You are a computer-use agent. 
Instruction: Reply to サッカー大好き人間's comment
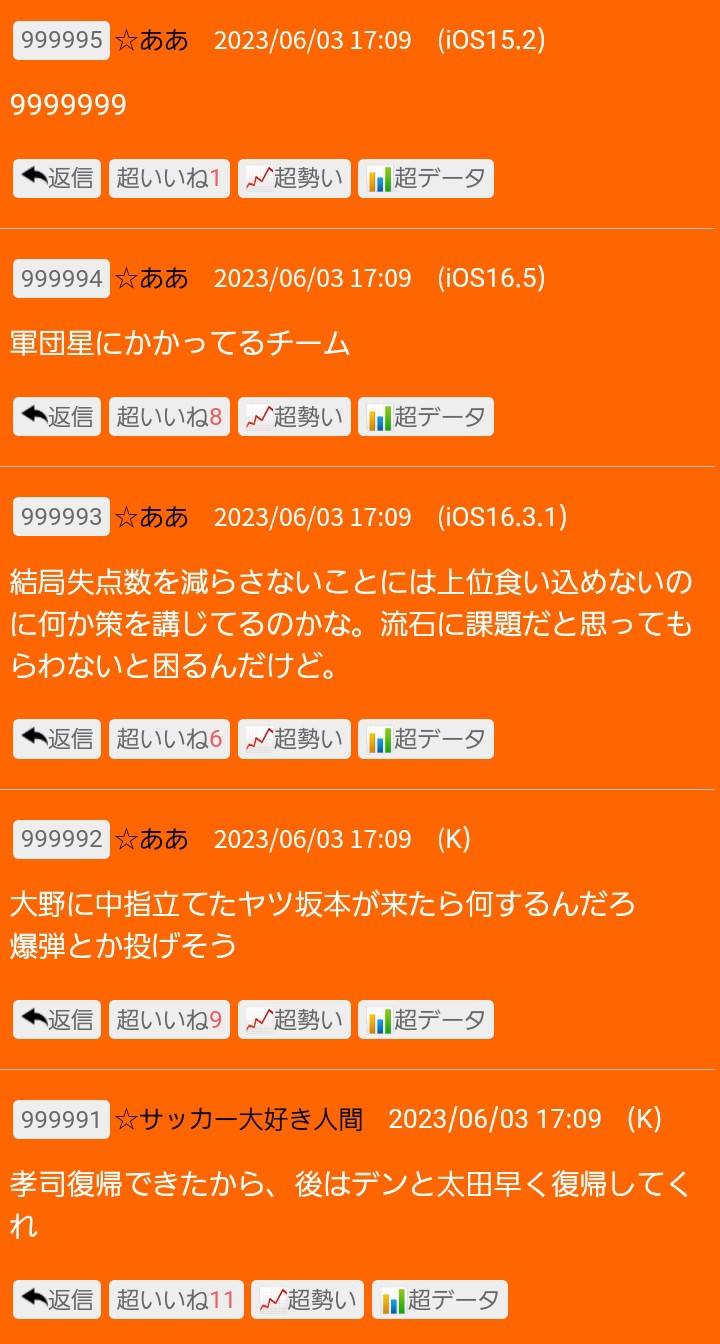57,1300
